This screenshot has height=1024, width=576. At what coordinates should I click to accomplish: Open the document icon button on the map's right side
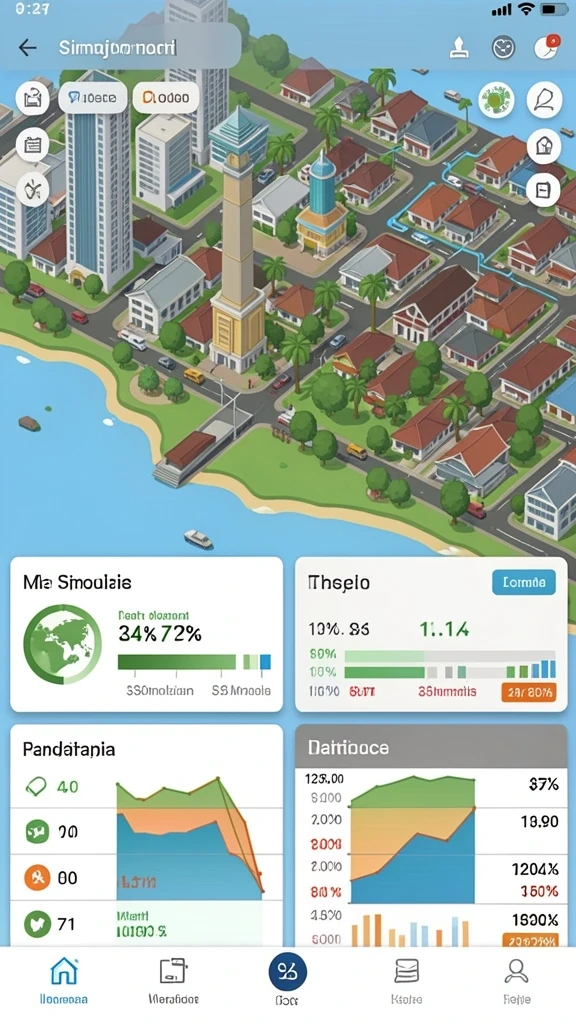543,189
